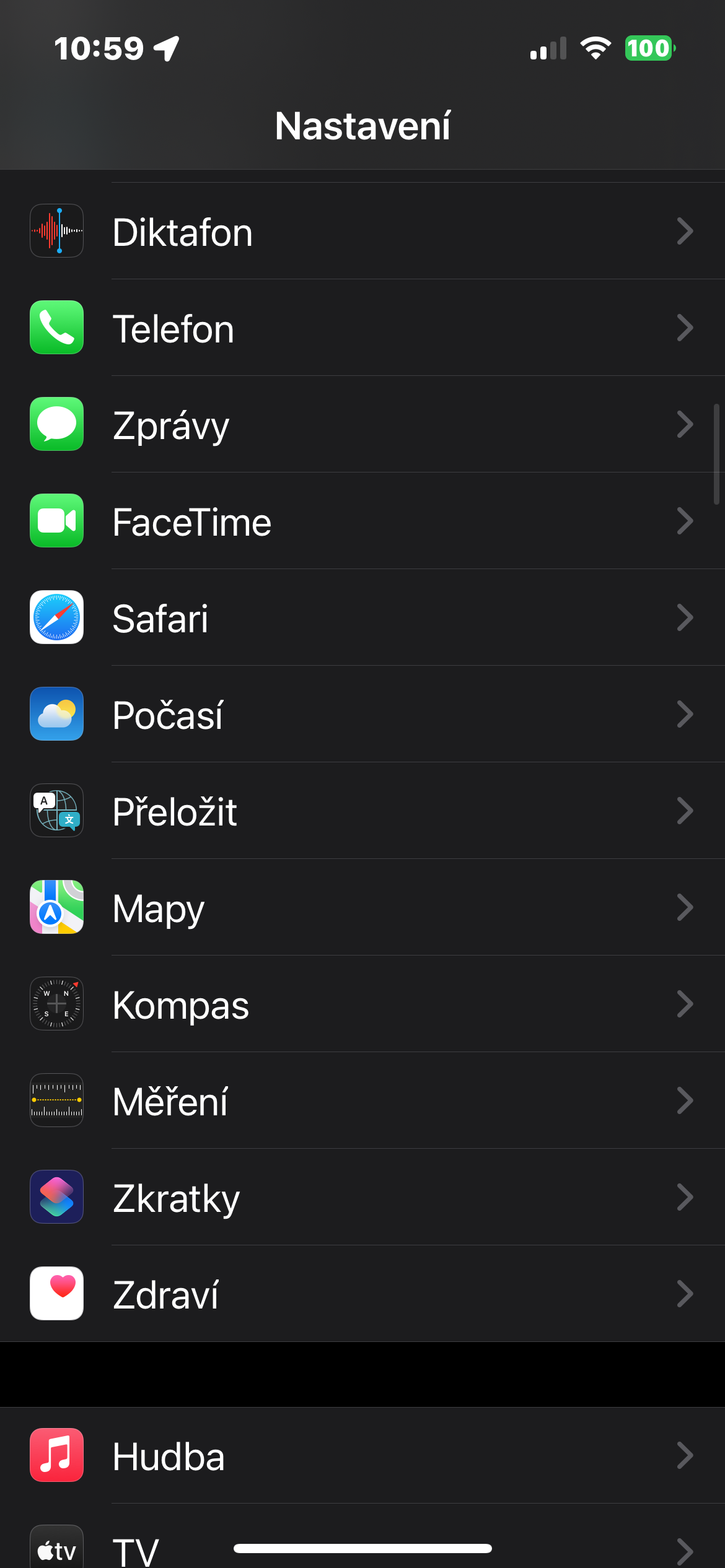View Zdraví settings

click(362, 1294)
